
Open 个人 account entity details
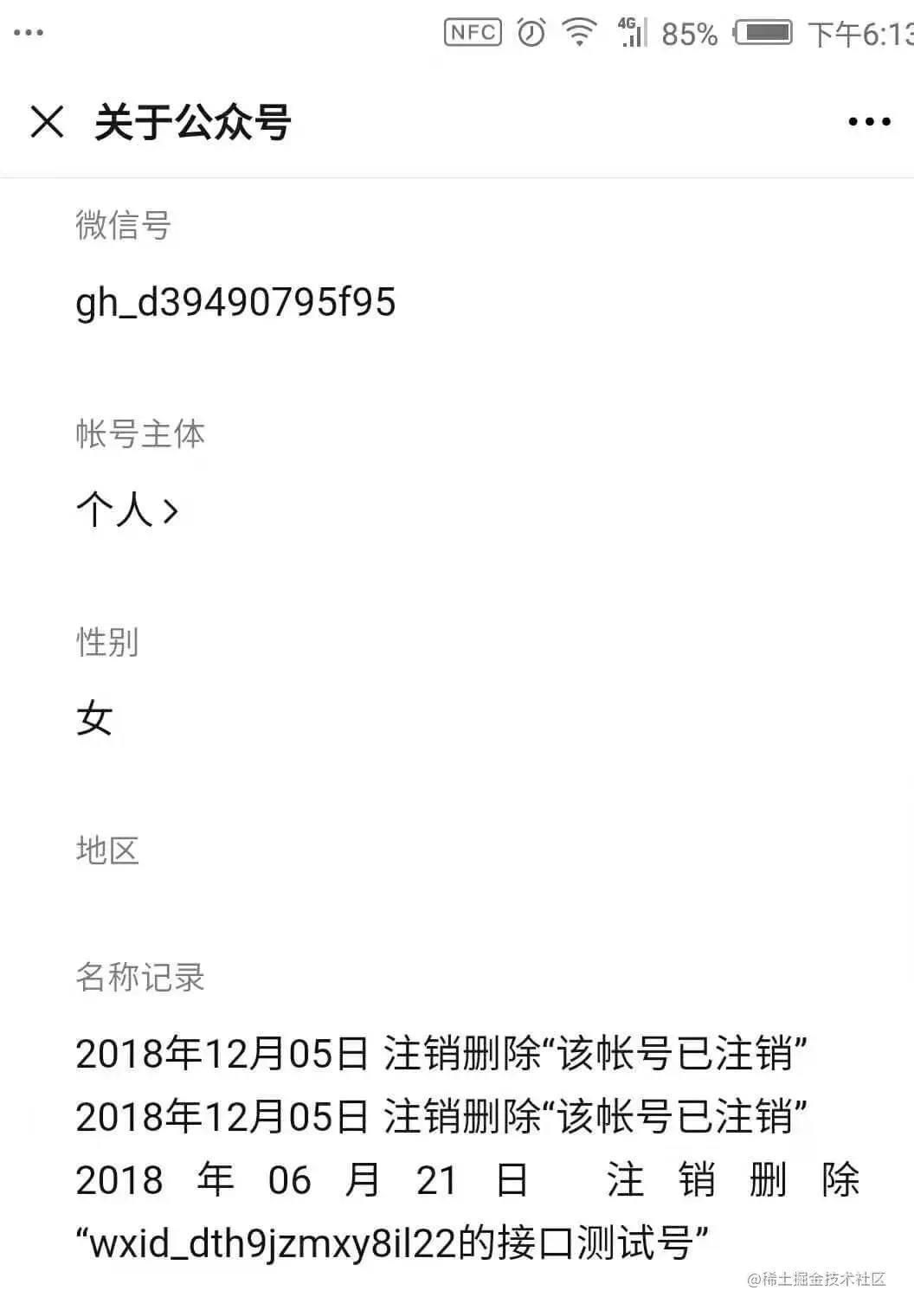pos(127,510)
